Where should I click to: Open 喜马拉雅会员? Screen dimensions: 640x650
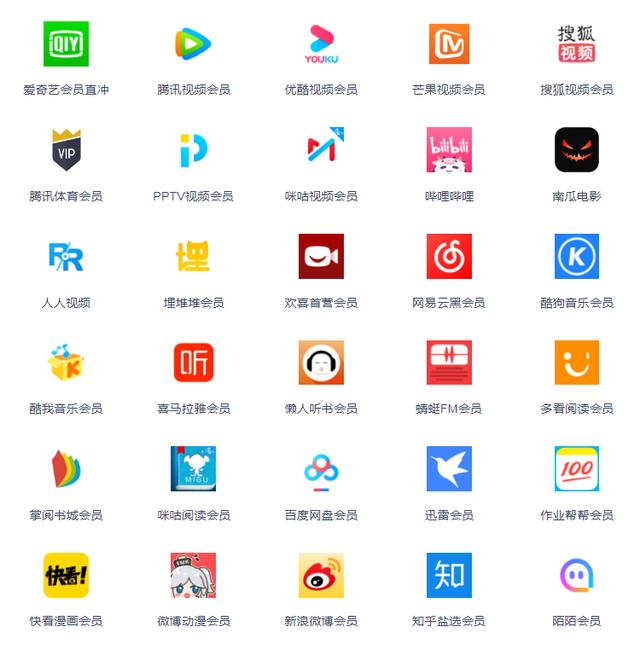tap(193, 363)
